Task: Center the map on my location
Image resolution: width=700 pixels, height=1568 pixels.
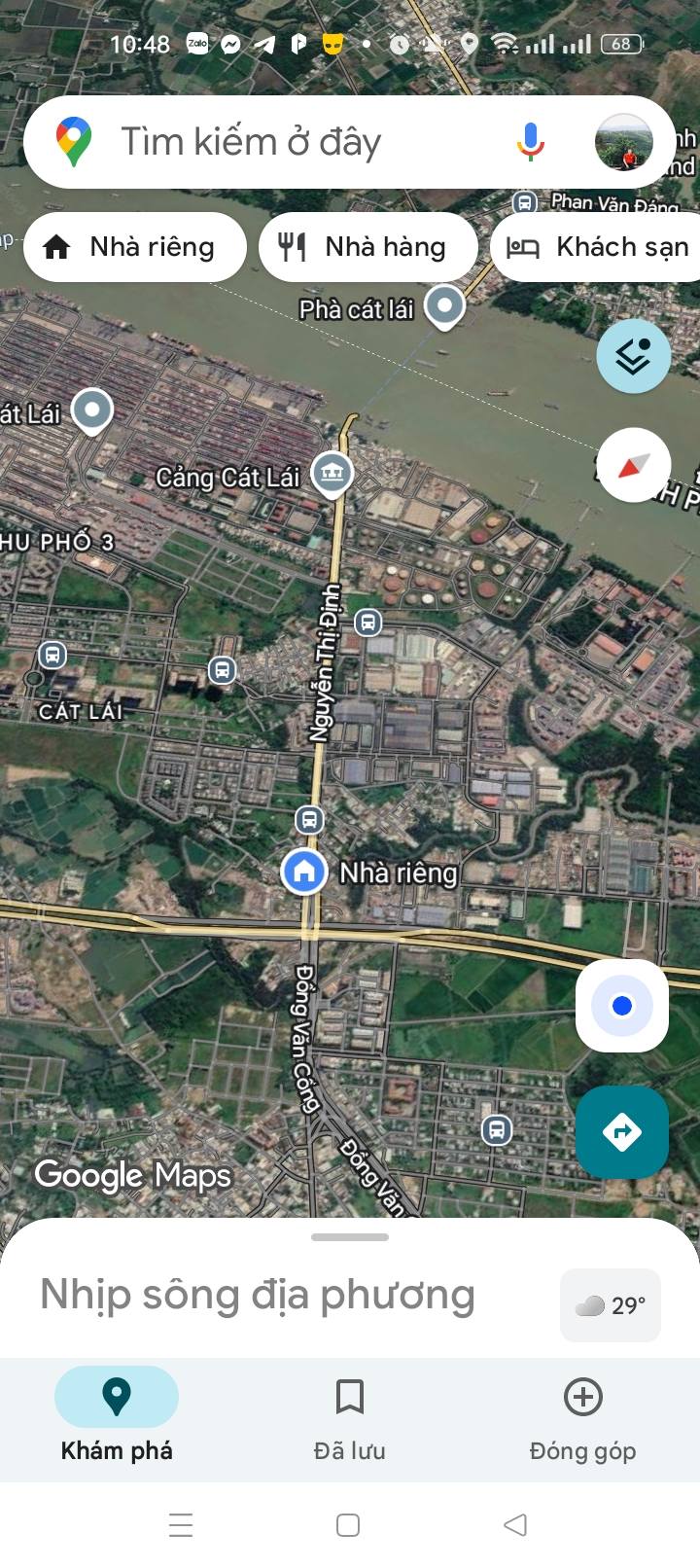Action: (622, 1006)
